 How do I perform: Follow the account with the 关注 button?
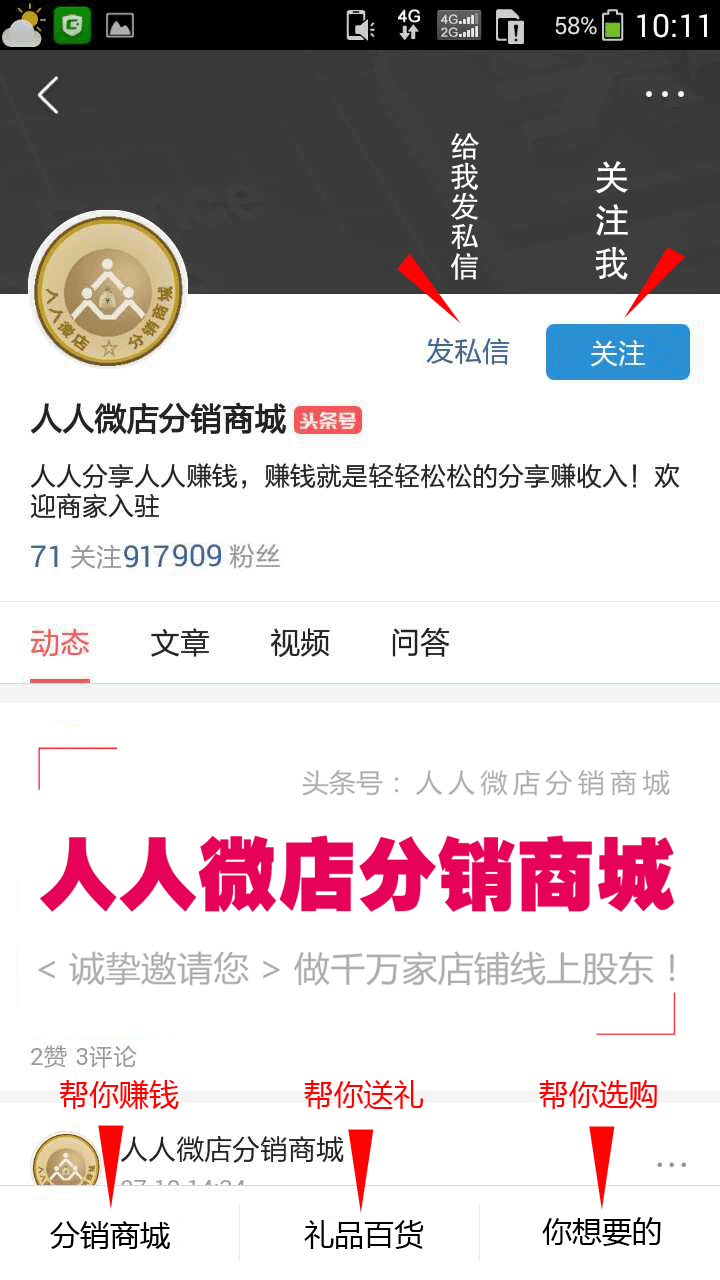coord(617,352)
